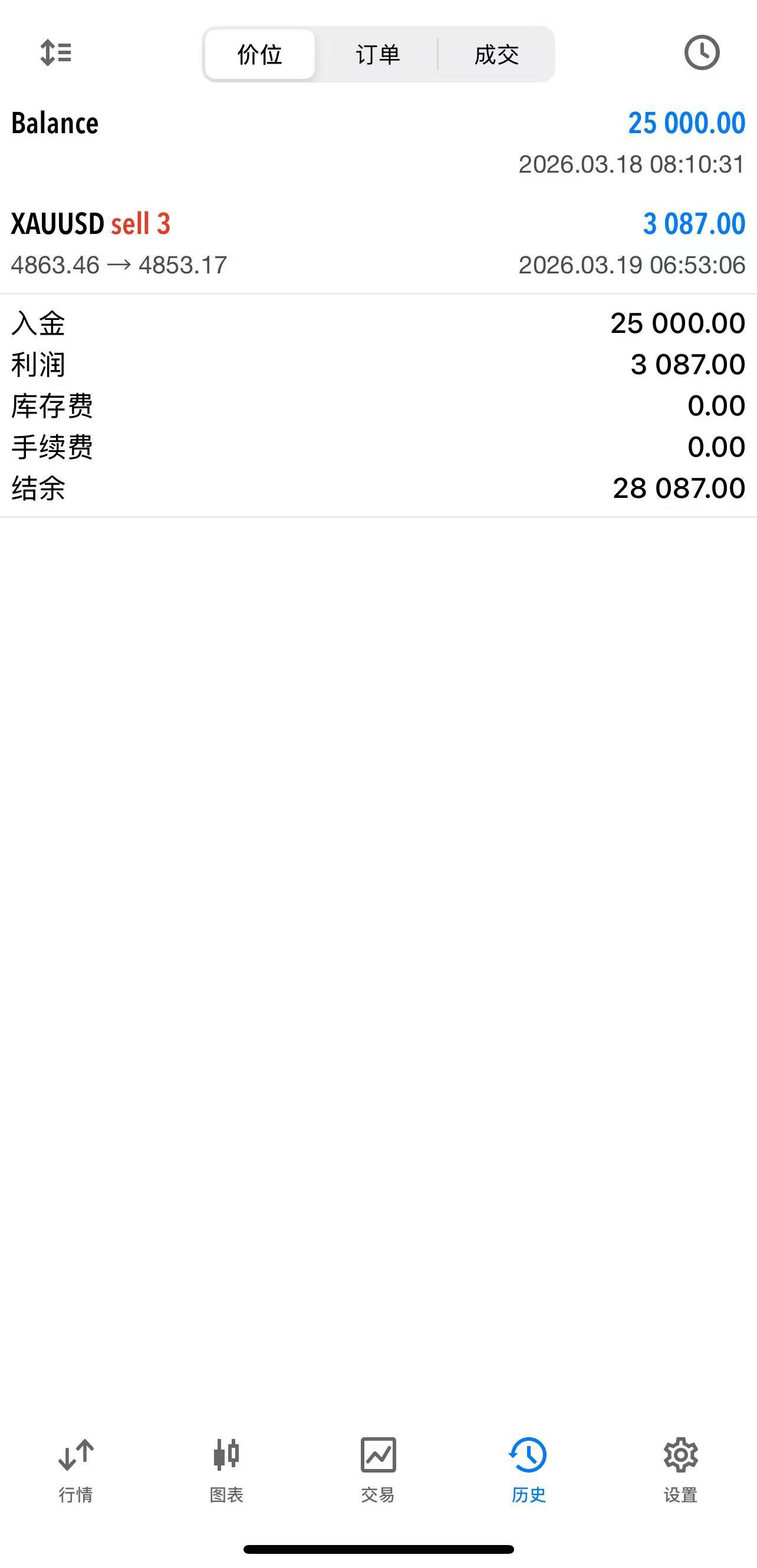Expand the XAUUSD sell 3 trade
The width and height of the screenshot is (757, 1568).
click(378, 243)
